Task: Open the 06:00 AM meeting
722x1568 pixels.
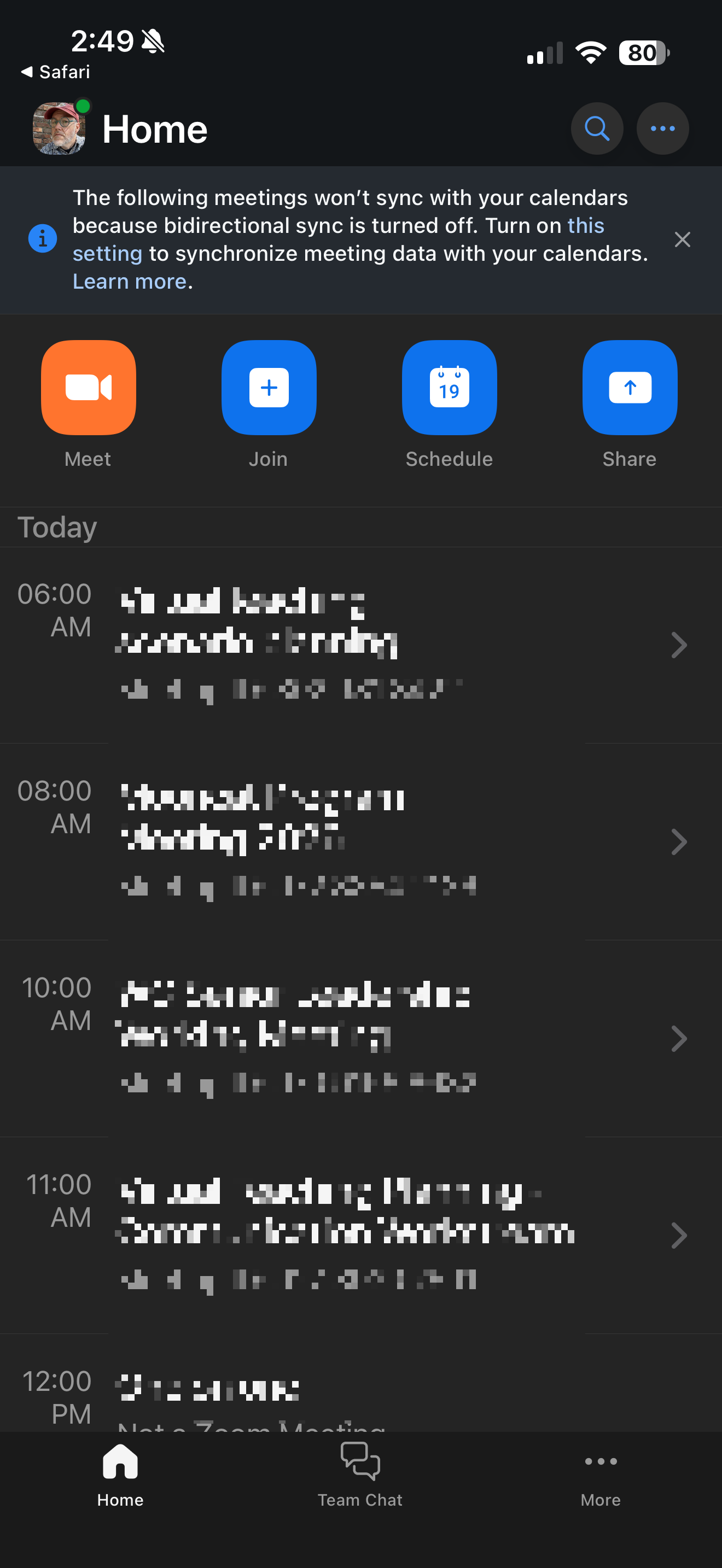Action: pos(360,645)
